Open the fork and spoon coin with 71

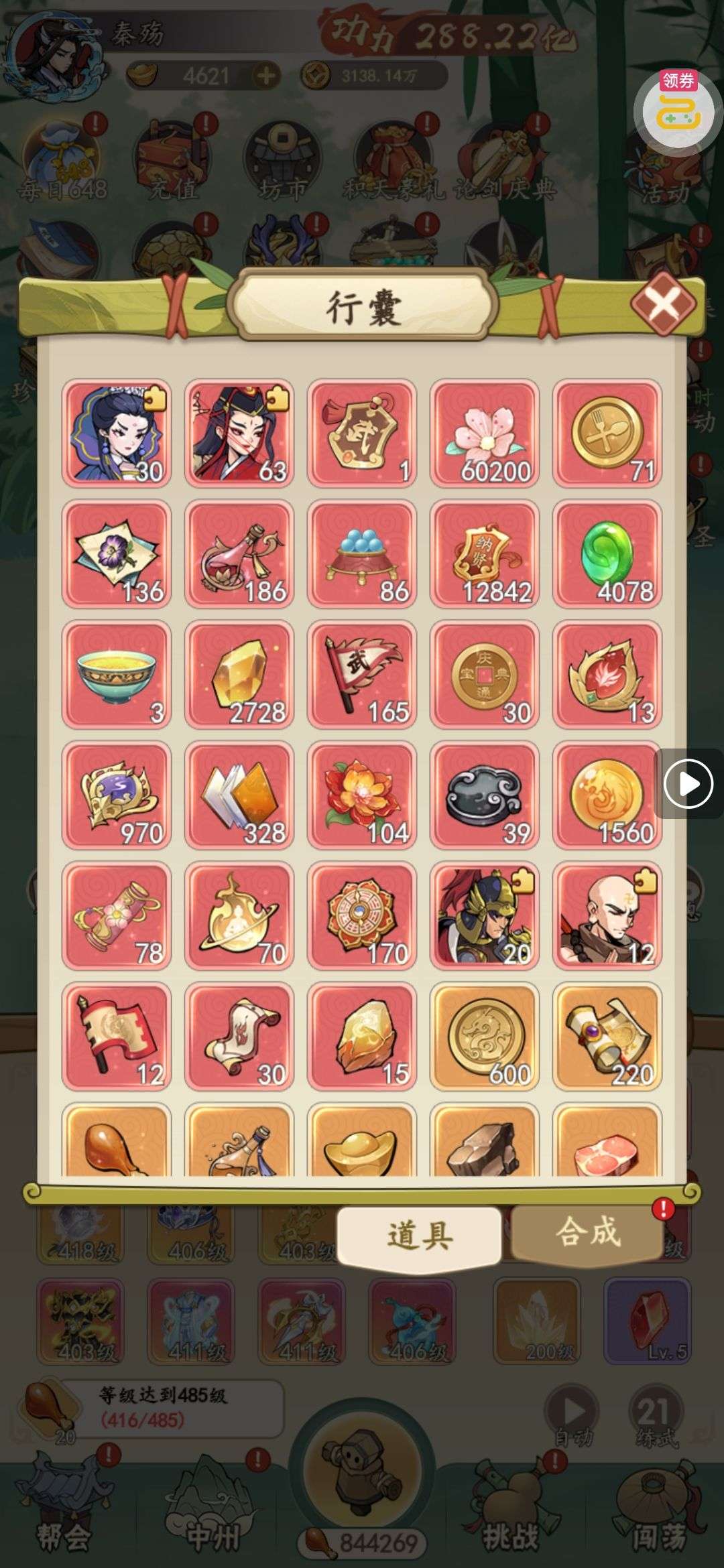click(x=607, y=433)
